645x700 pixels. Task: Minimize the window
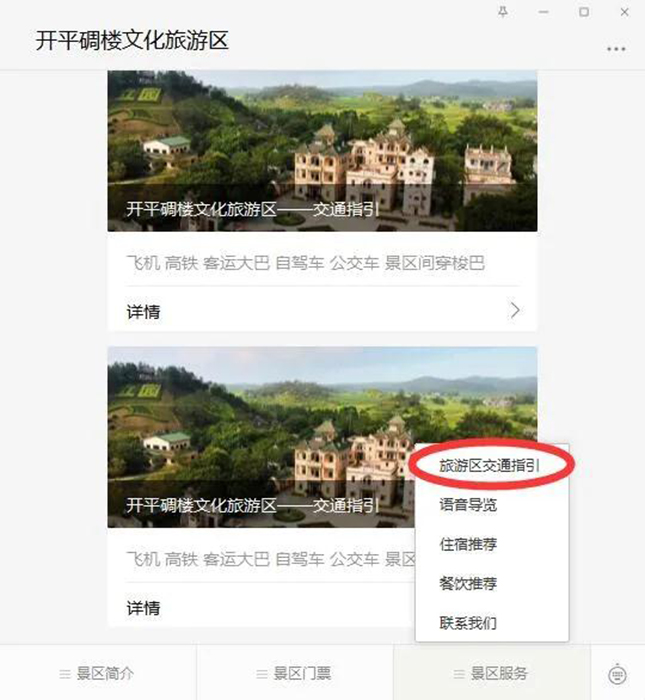point(543,12)
